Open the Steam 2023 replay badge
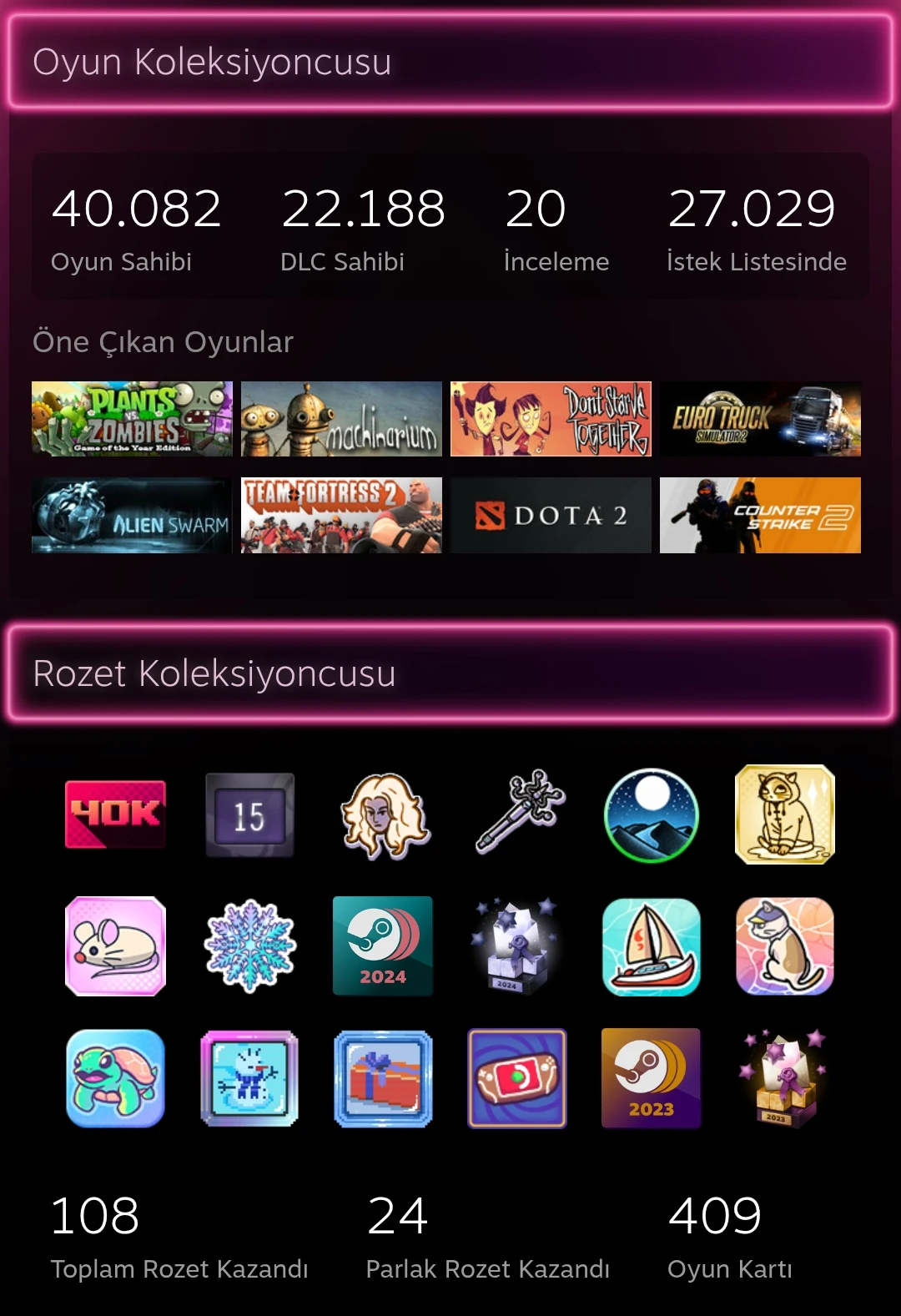This screenshot has height=1316, width=901. (x=651, y=1077)
